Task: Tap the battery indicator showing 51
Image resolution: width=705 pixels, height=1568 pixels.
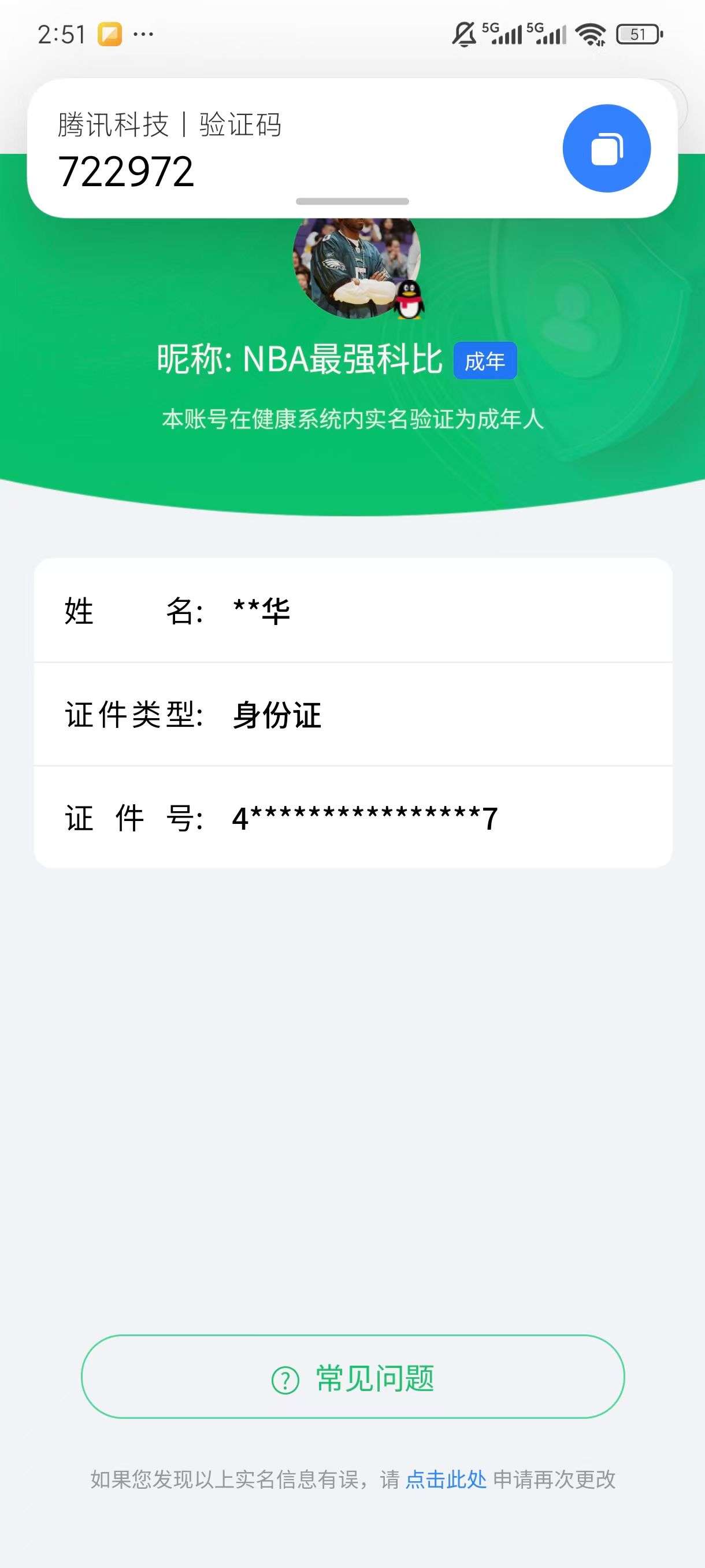Action: (x=638, y=35)
